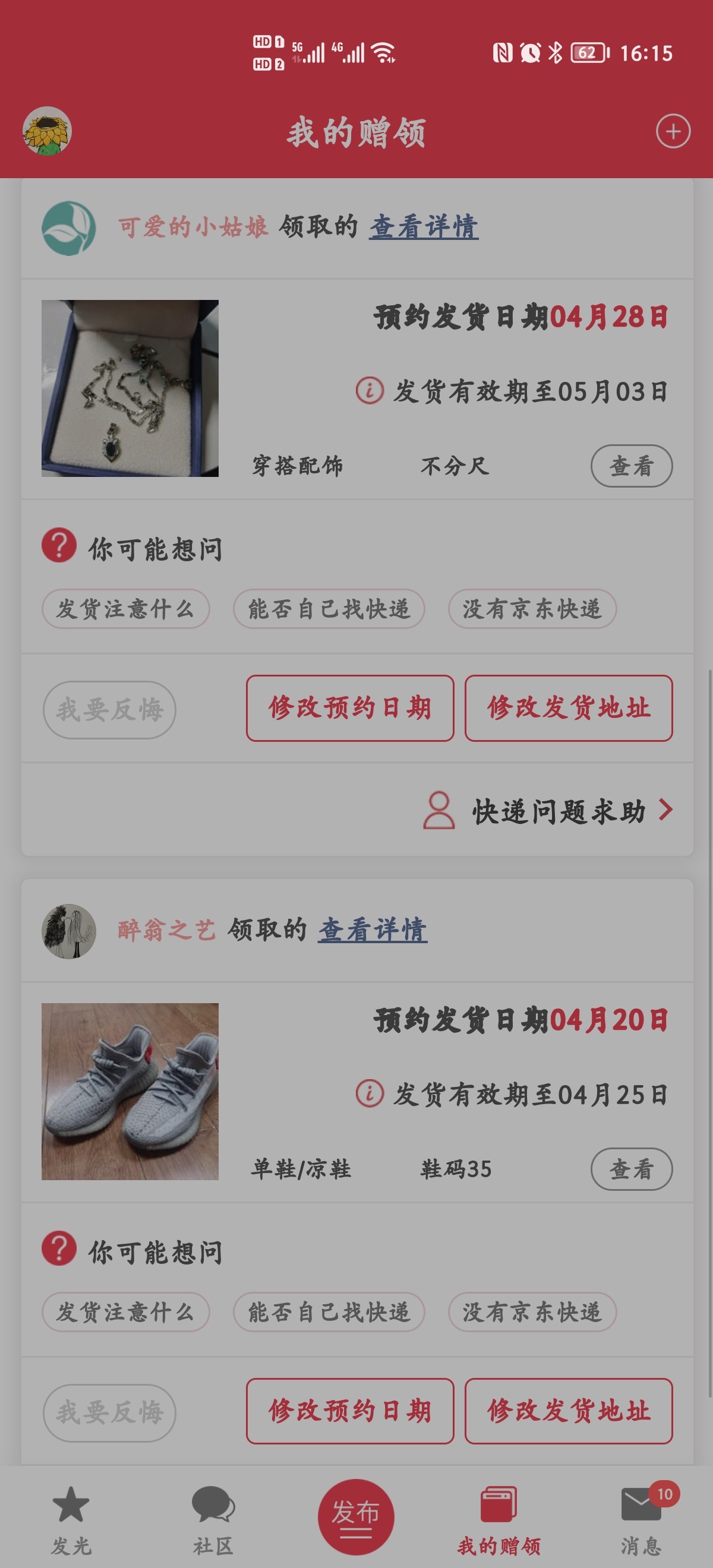Tap 我要反悔 on the necklace order
This screenshot has height=1568, width=713.
coord(109,710)
